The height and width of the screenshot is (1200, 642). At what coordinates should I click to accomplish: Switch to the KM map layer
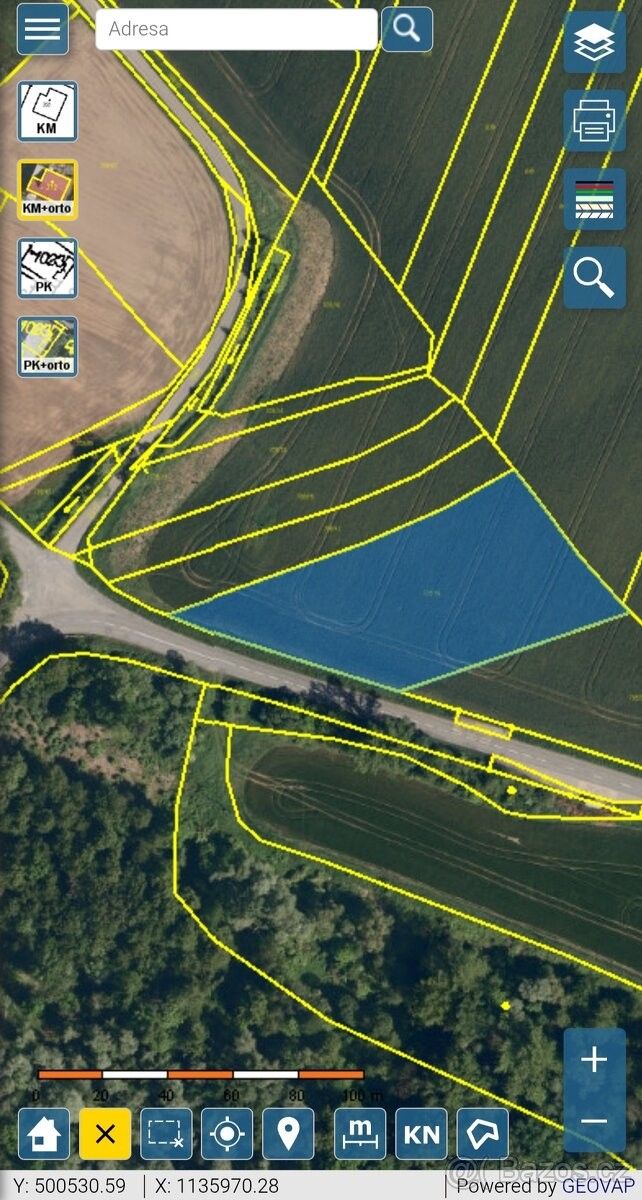pyautogui.click(x=47, y=111)
